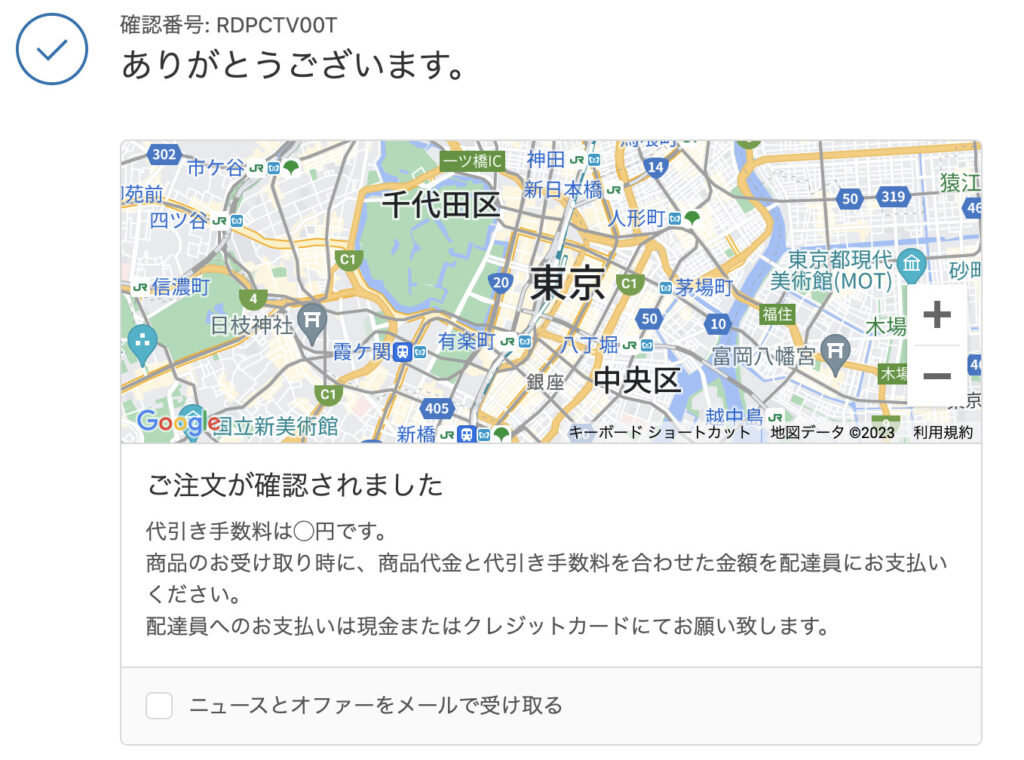Viewport: 1024px width, 760px height.
Task: Zoom out on the Tokyo map
Action: (936, 376)
